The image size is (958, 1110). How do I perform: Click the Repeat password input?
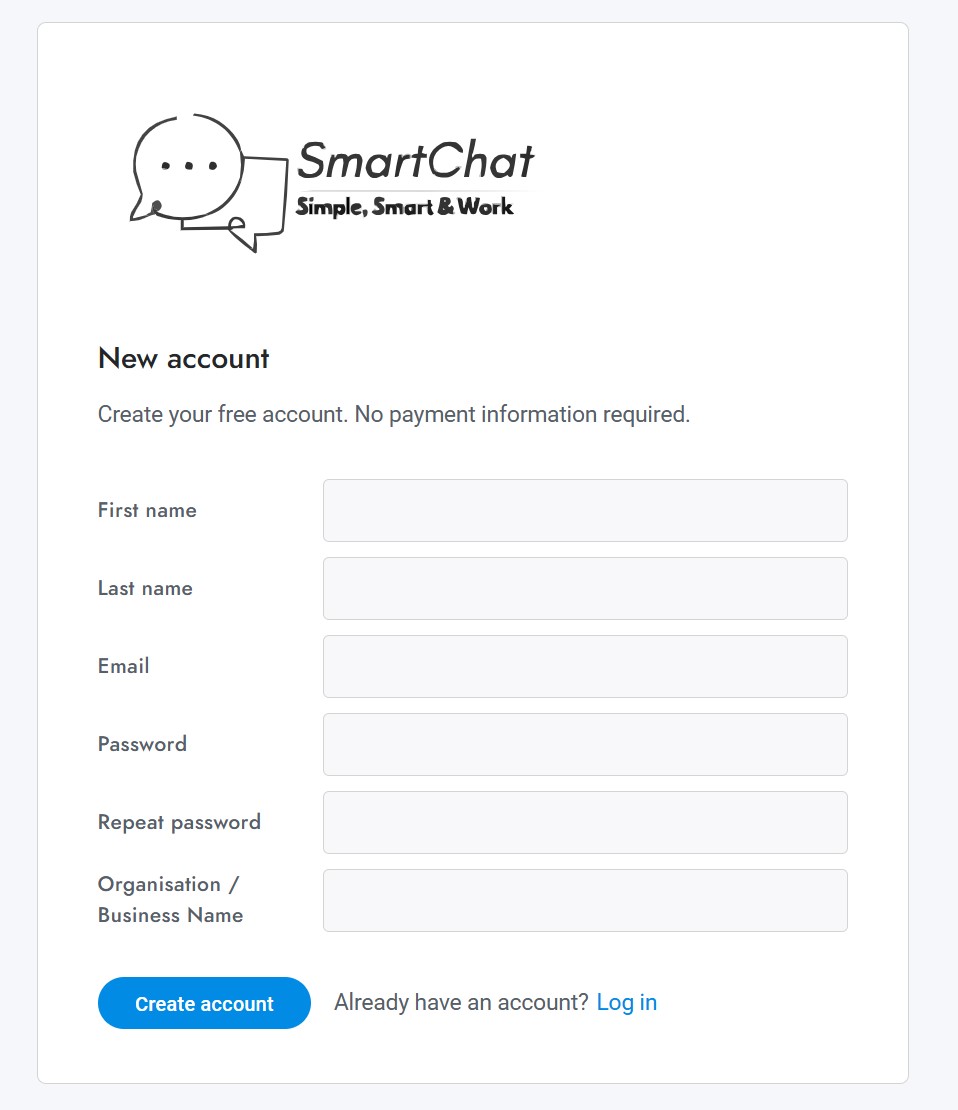tap(585, 822)
